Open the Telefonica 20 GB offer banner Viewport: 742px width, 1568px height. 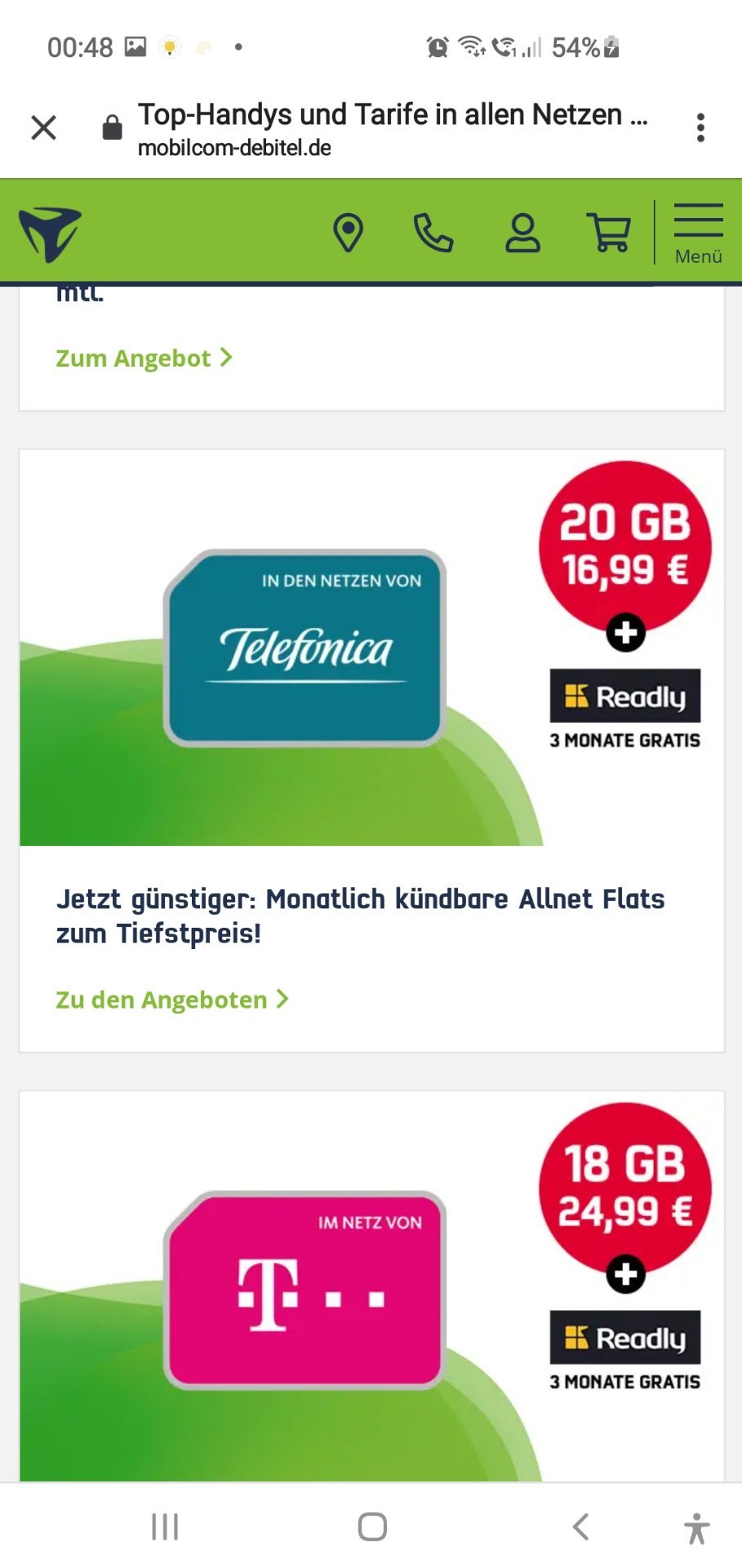point(371,648)
